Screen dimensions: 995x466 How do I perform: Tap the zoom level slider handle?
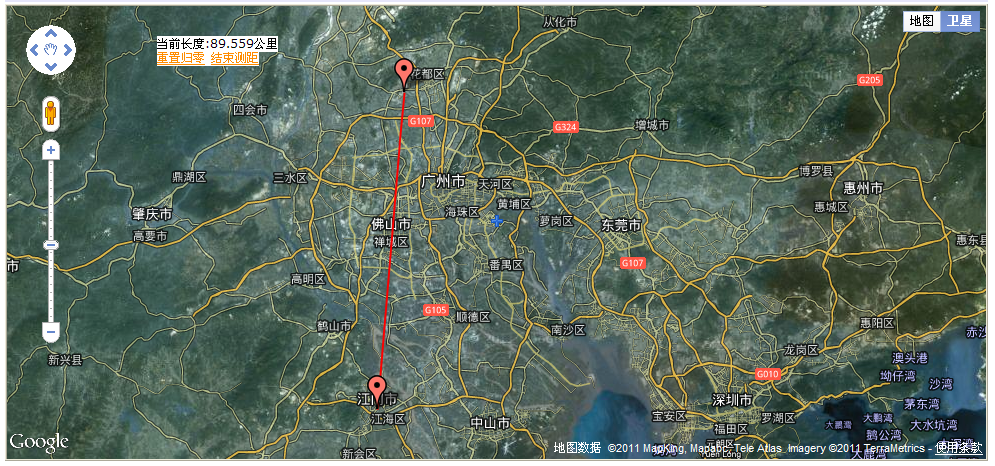coord(50,244)
